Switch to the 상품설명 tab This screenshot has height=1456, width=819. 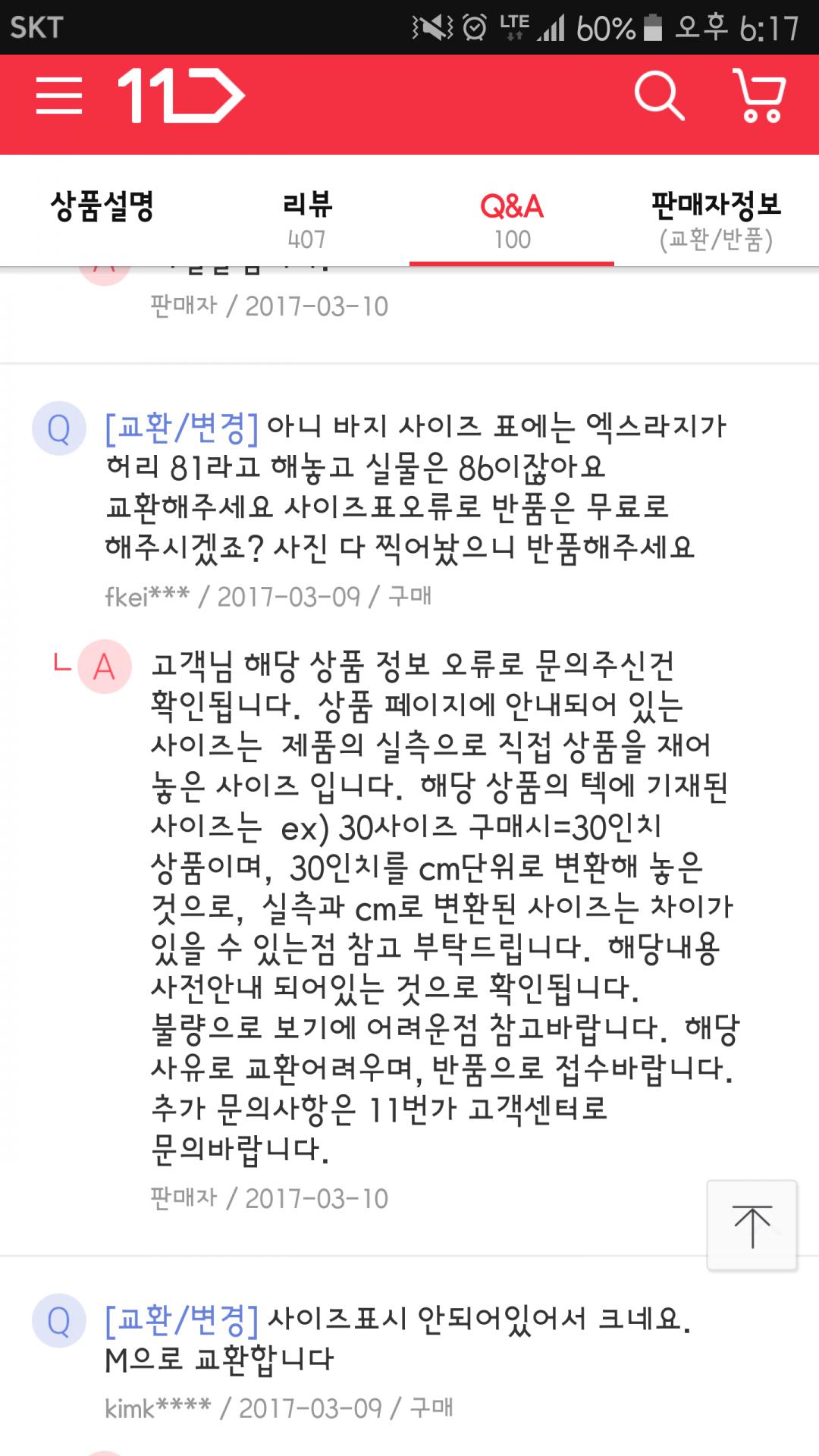pos(102,208)
